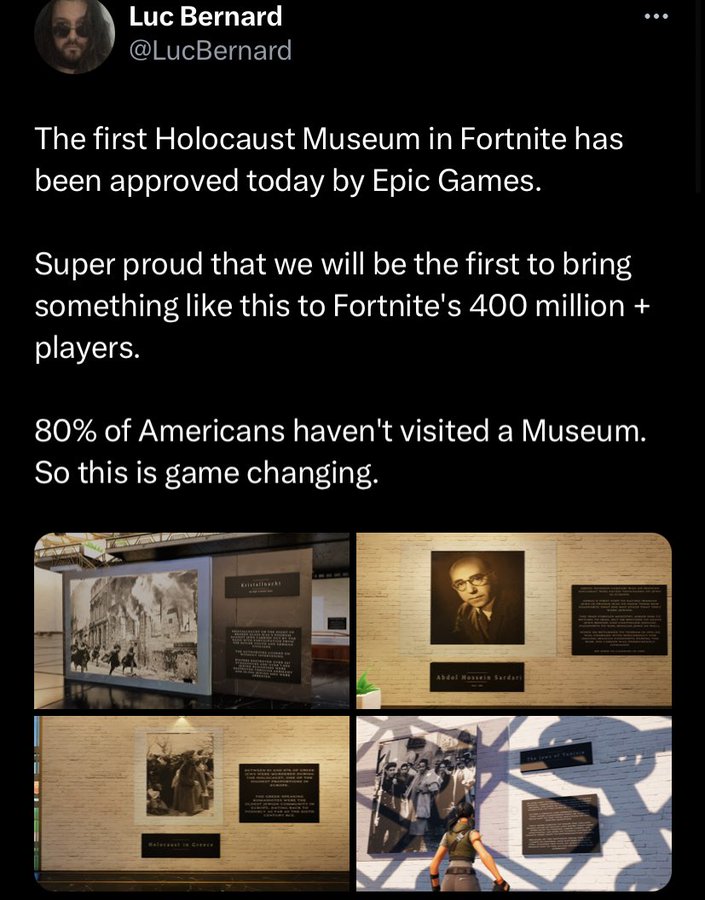The height and width of the screenshot is (900, 705).
Task: Open the Kristallnacht exhibit photo
Action: (192, 620)
